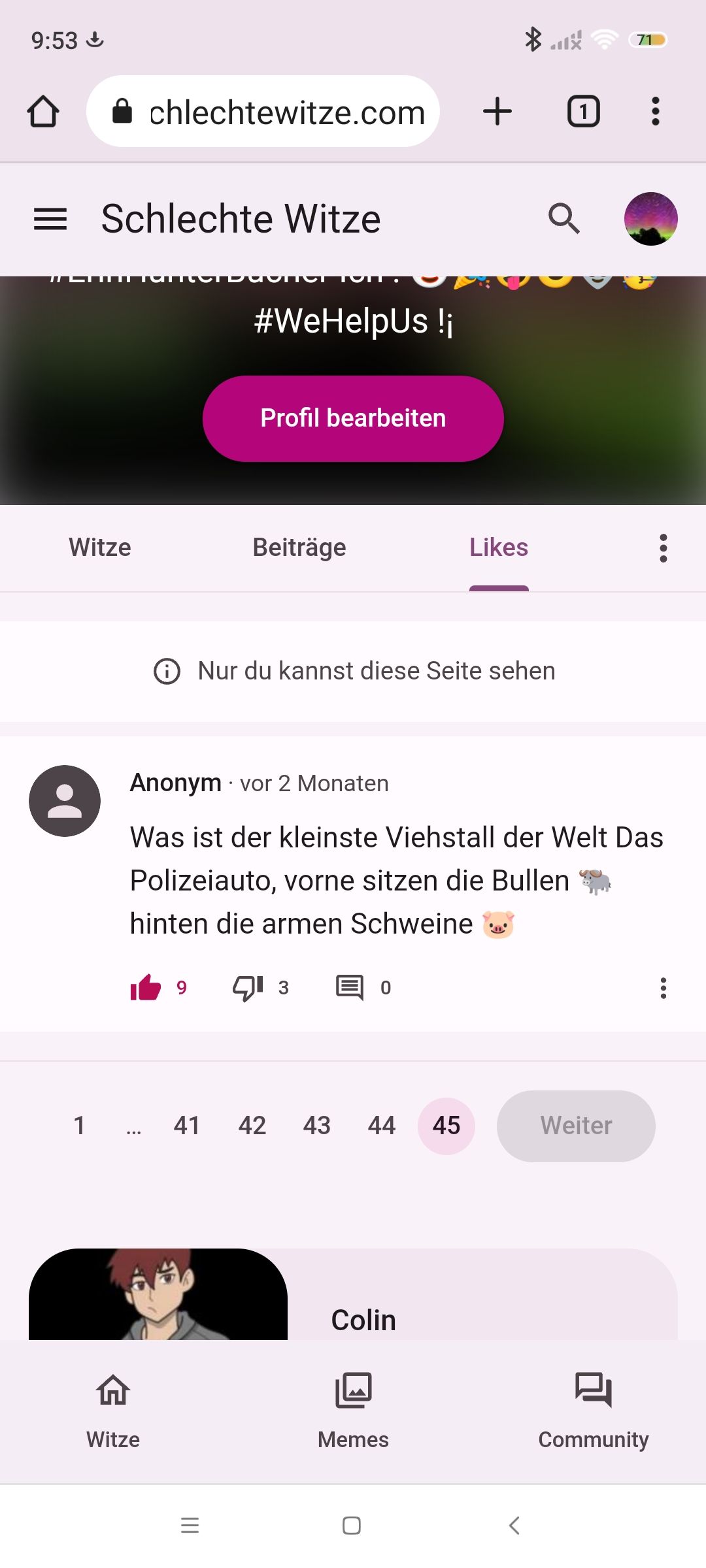Go to page 43
706x1568 pixels.
tap(317, 1126)
